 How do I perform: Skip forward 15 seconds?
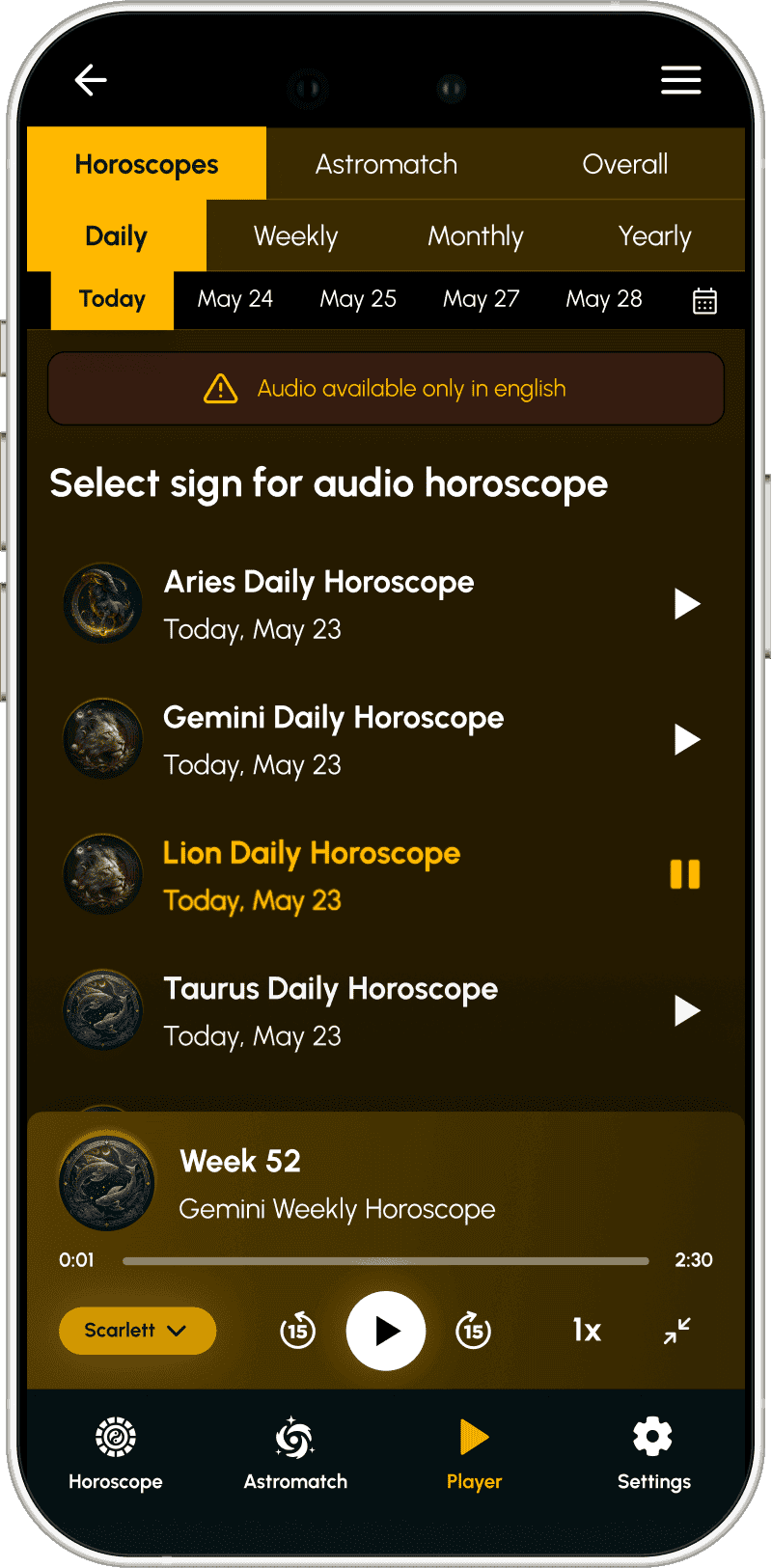coord(473,1332)
